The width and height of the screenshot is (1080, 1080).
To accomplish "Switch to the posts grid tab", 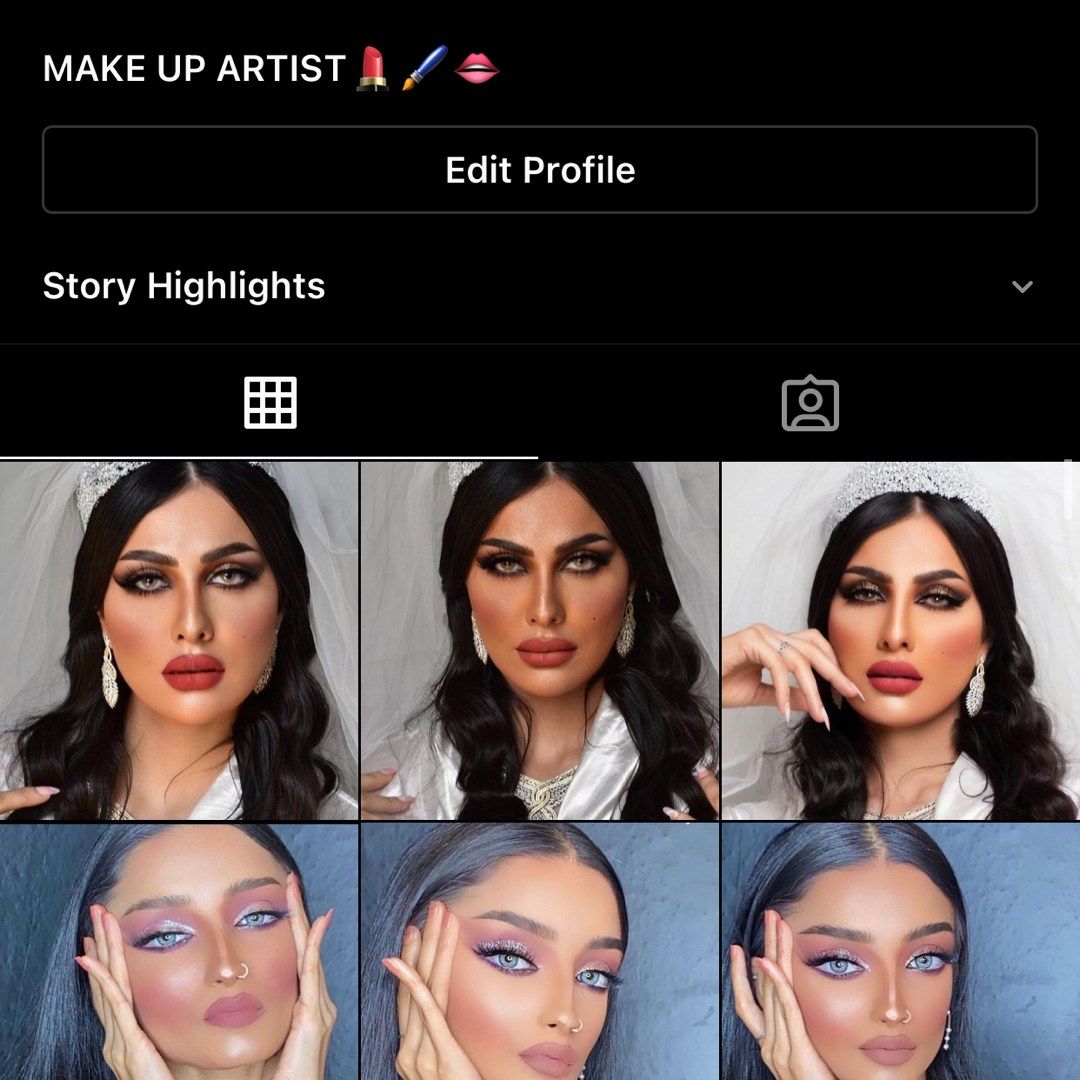I will (x=270, y=403).
